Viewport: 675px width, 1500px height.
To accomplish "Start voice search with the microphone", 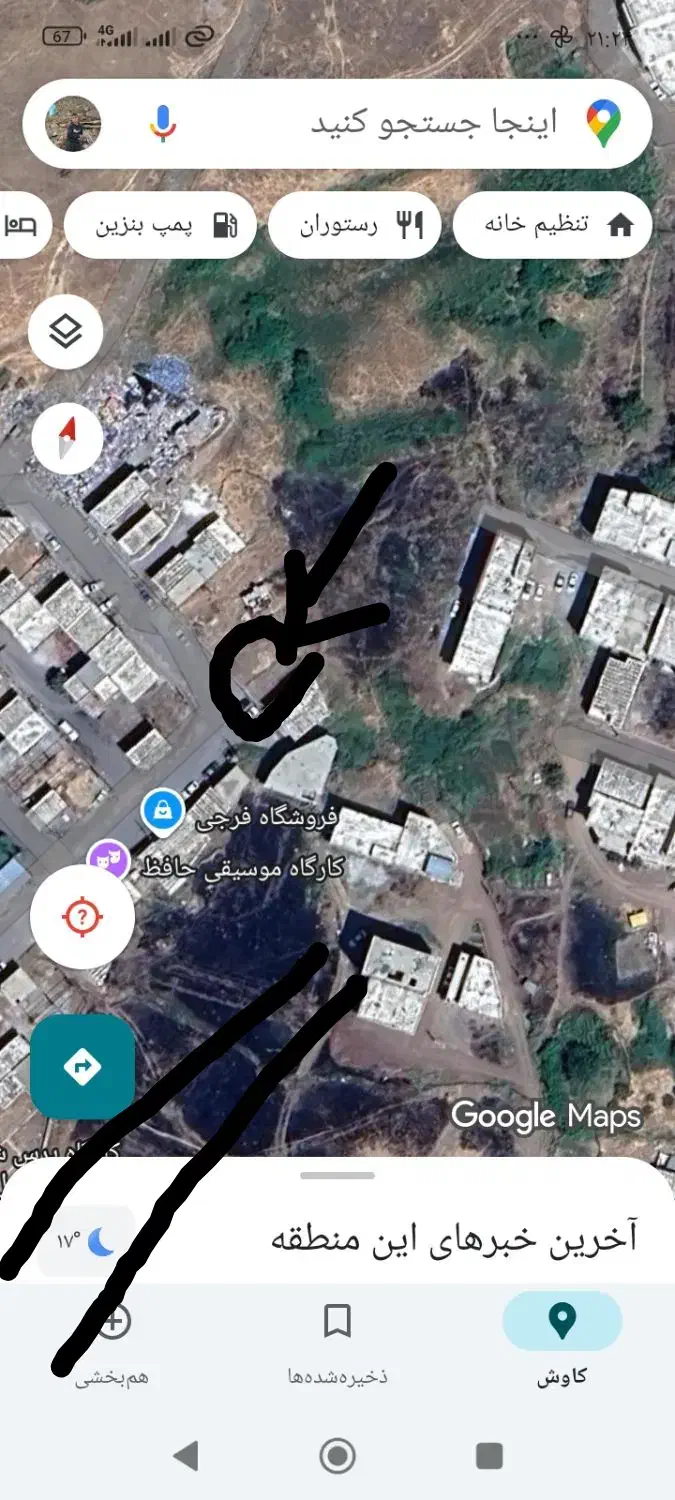I will tap(163, 124).
